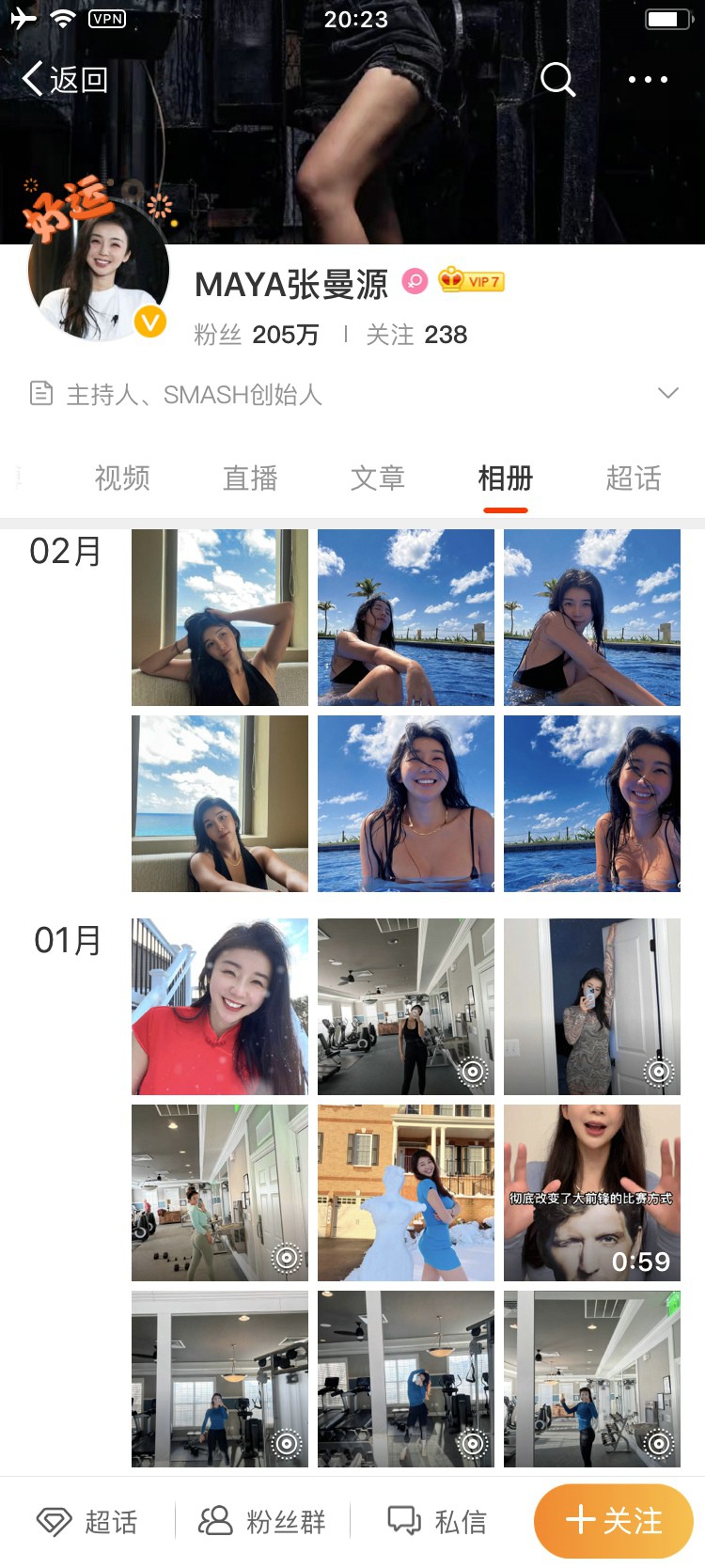The height and width of the screenshot is (1568, 705).
Task: Open the 0:59 video thumbnail
Action: pyautogui.click(x=592, y=1193)
